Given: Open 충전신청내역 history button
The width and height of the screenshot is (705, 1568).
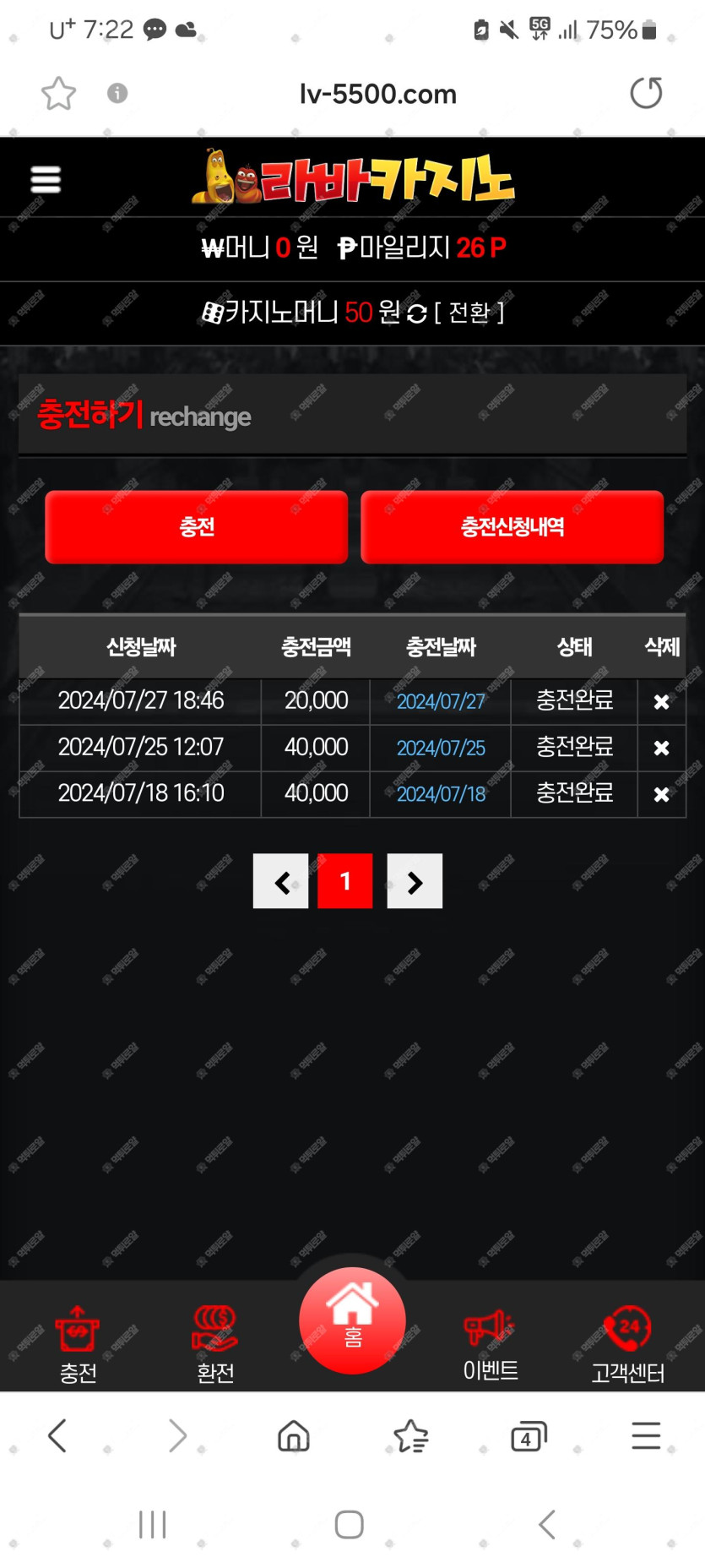Looking at the screenshot, I should click(512, 527).
